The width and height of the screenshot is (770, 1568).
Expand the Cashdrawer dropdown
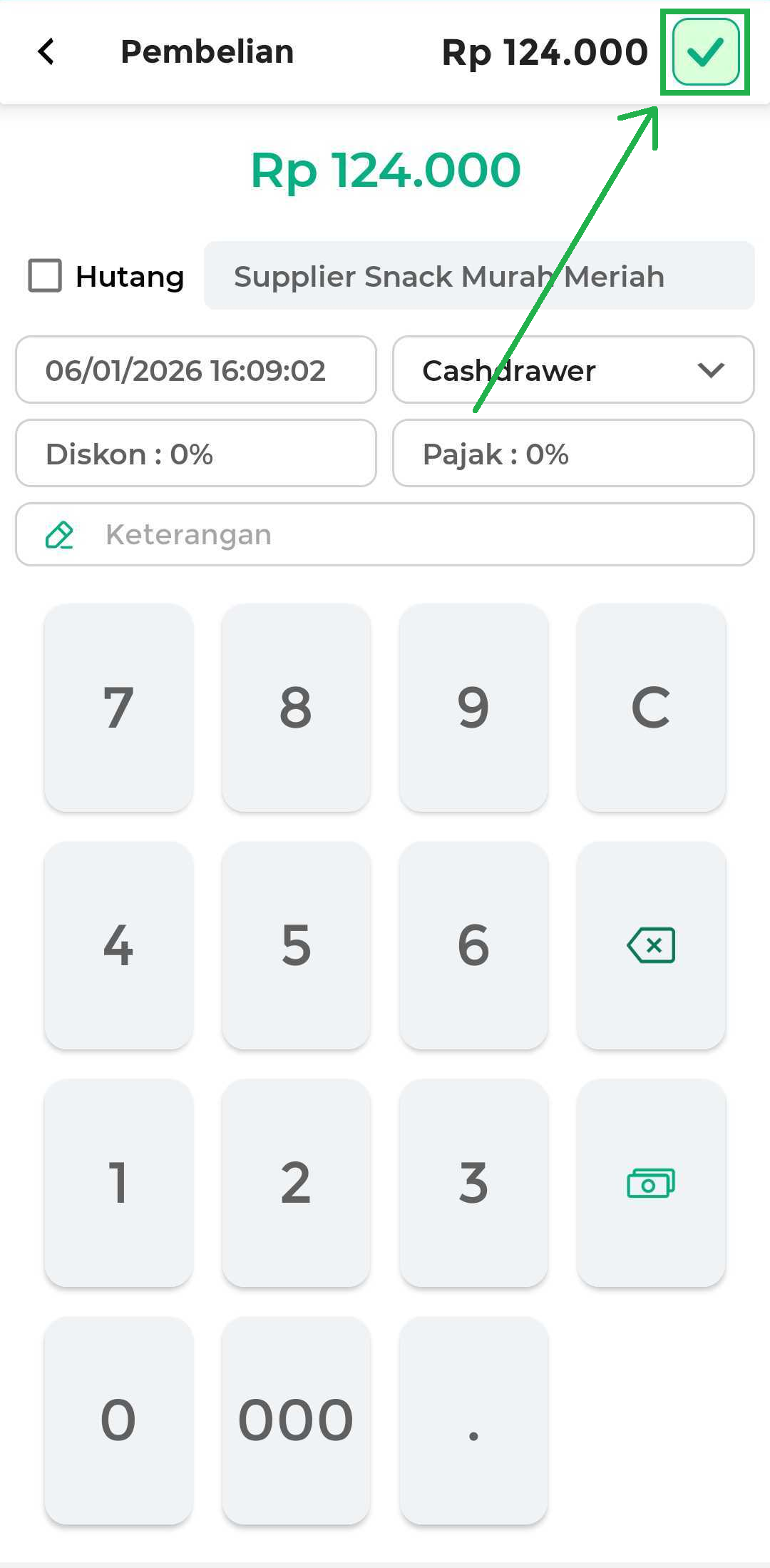click(x=573, y=370)
